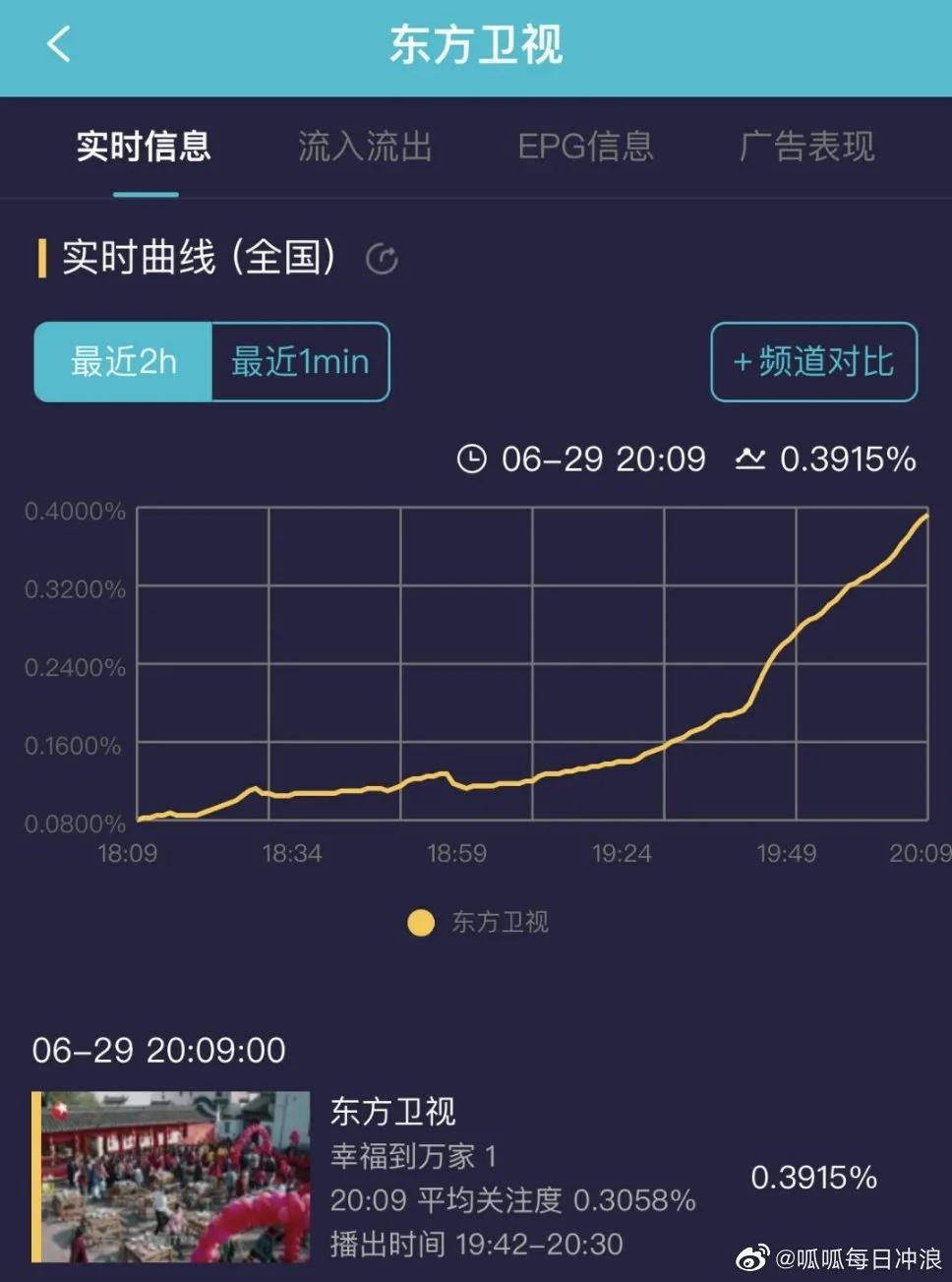Select the trend-line icon before 0.3915%
Viewport: 952px width, 1282px height.
[750, 458]
